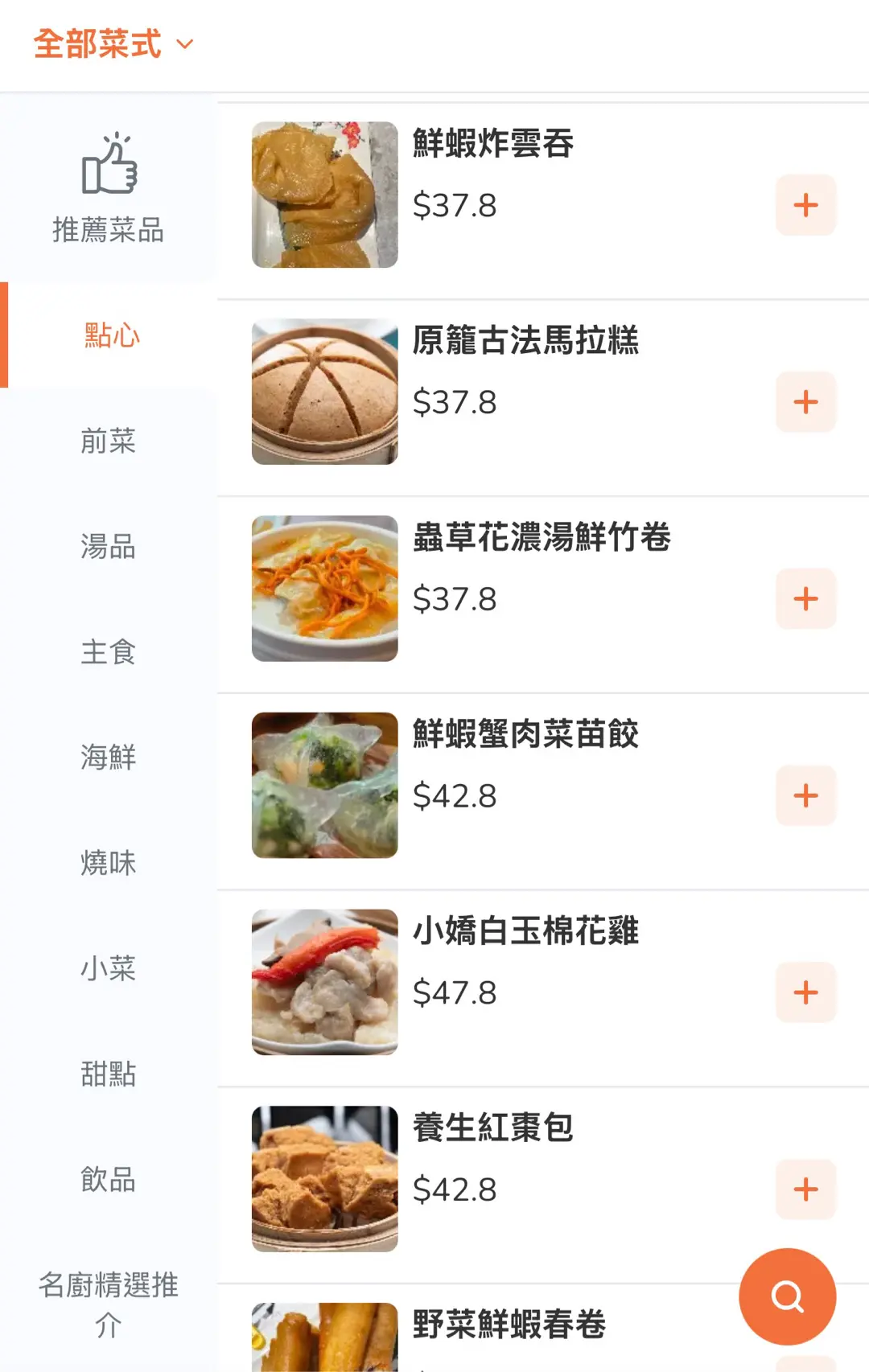View 名廚精選推介 category
This screenshot has height=1372, width=869.
[109, 1304]
